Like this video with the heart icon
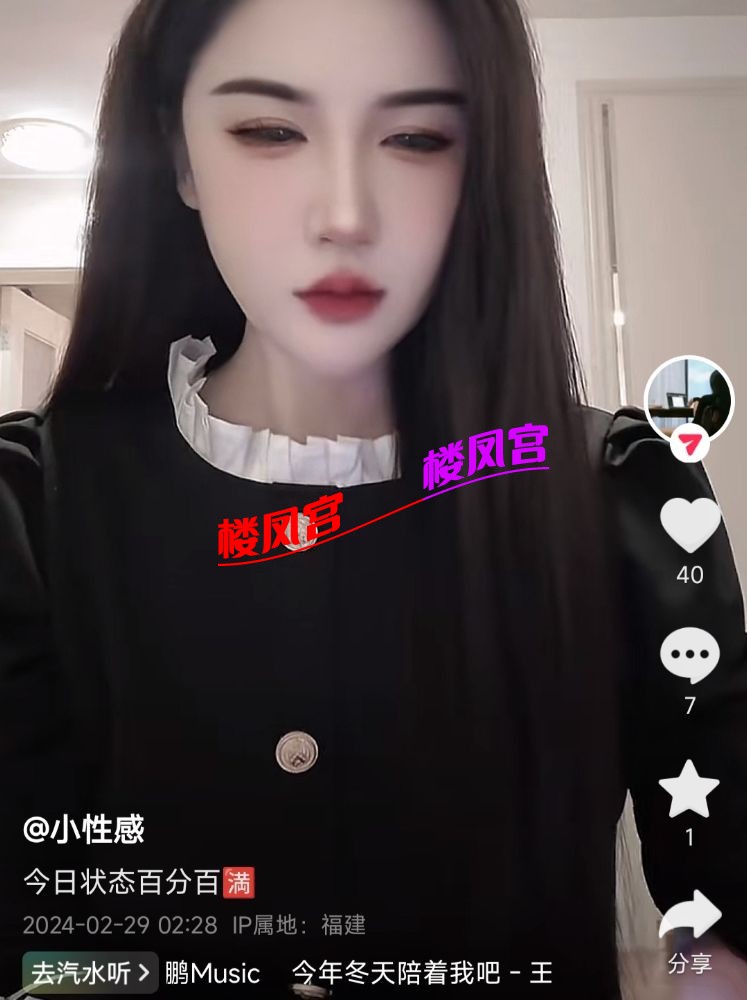 [690, 525]
